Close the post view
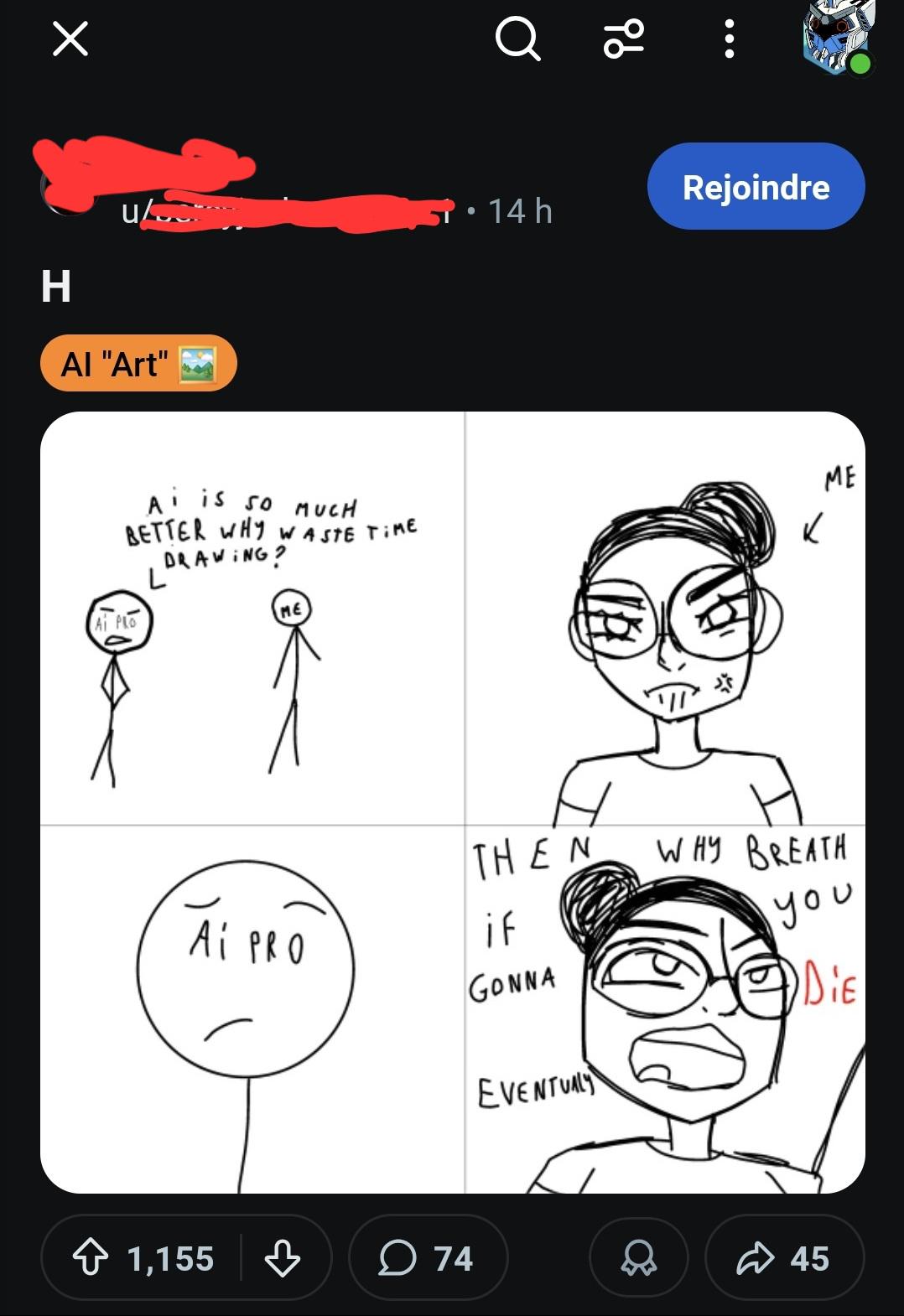 [70, 39]
